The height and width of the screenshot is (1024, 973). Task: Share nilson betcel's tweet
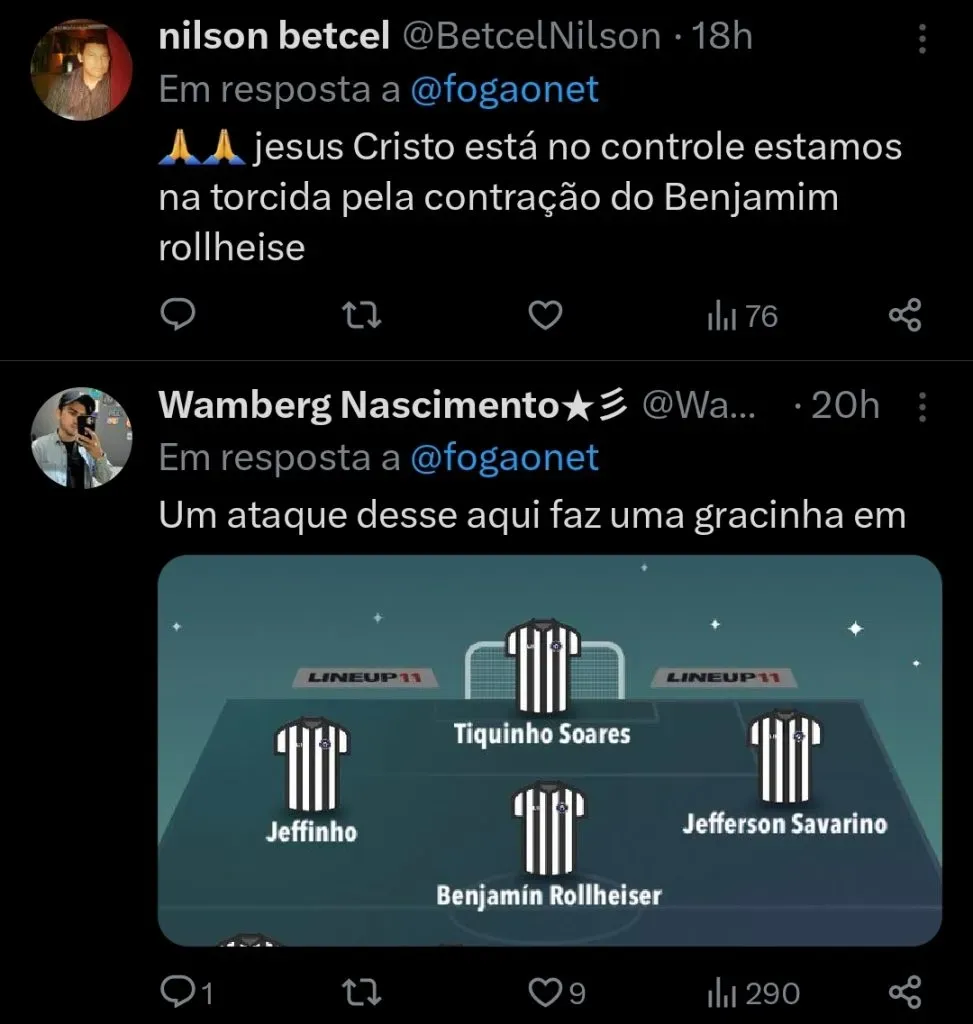tap(905, 314)
